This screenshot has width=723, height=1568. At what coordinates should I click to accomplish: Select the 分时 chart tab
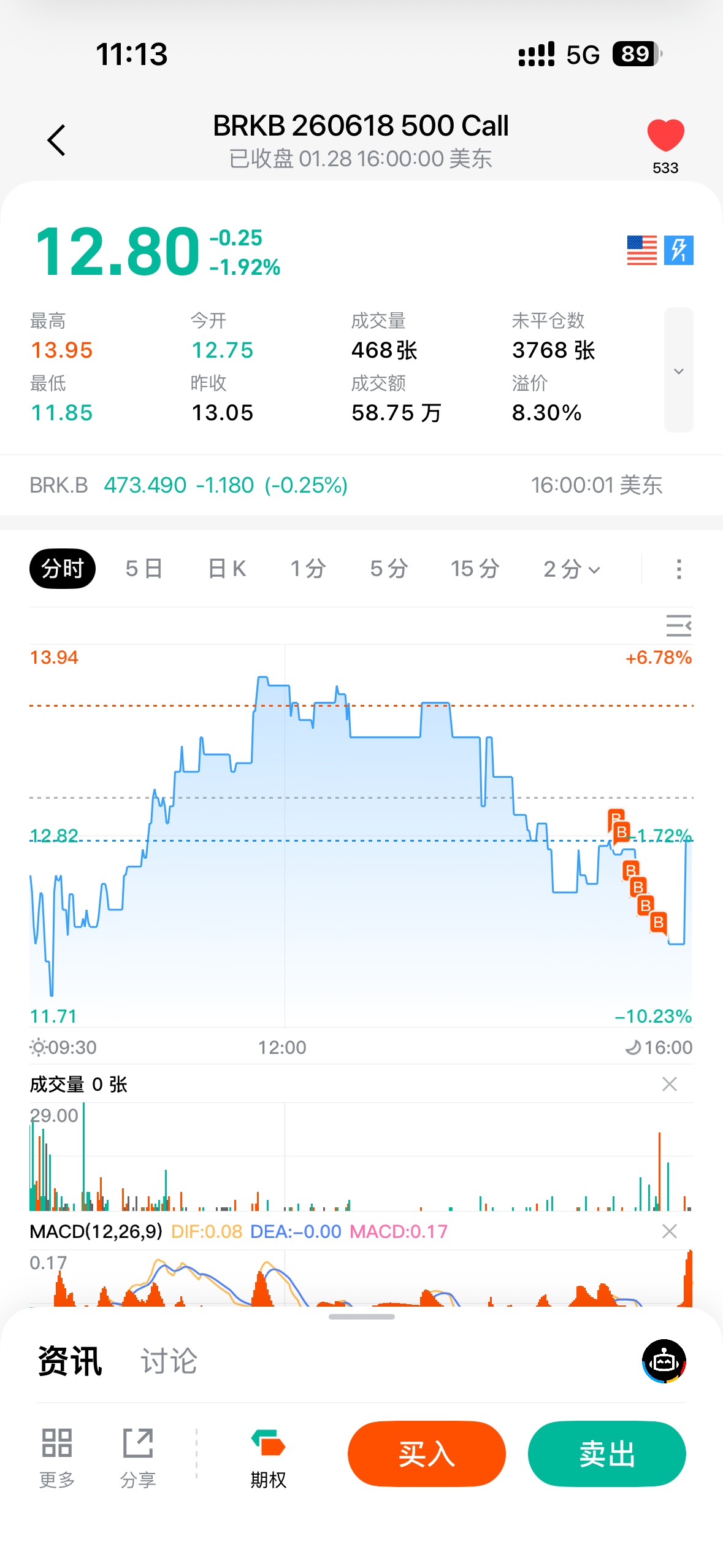coord(63,569)
